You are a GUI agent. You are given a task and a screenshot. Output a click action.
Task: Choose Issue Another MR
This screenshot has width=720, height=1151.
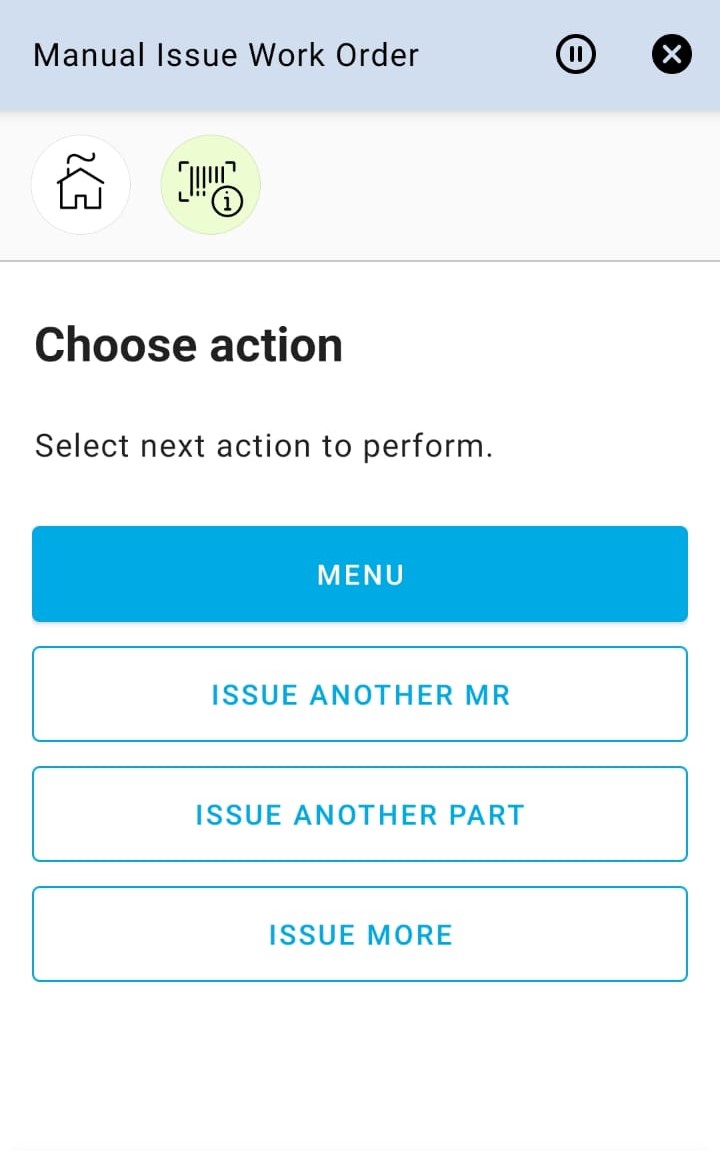[x=360, y=694]
